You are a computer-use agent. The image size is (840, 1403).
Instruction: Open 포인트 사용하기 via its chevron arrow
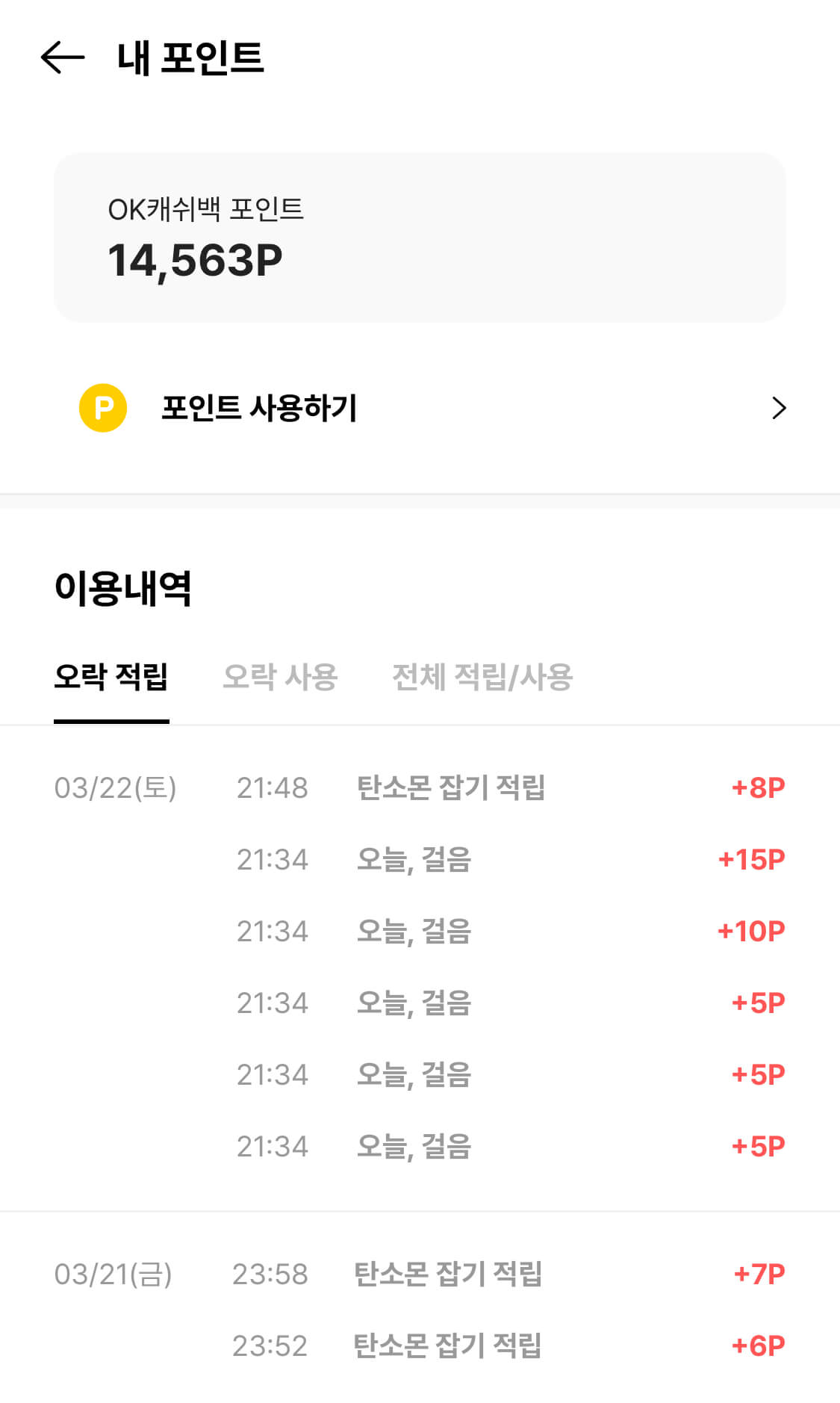(x=780, y=408)
